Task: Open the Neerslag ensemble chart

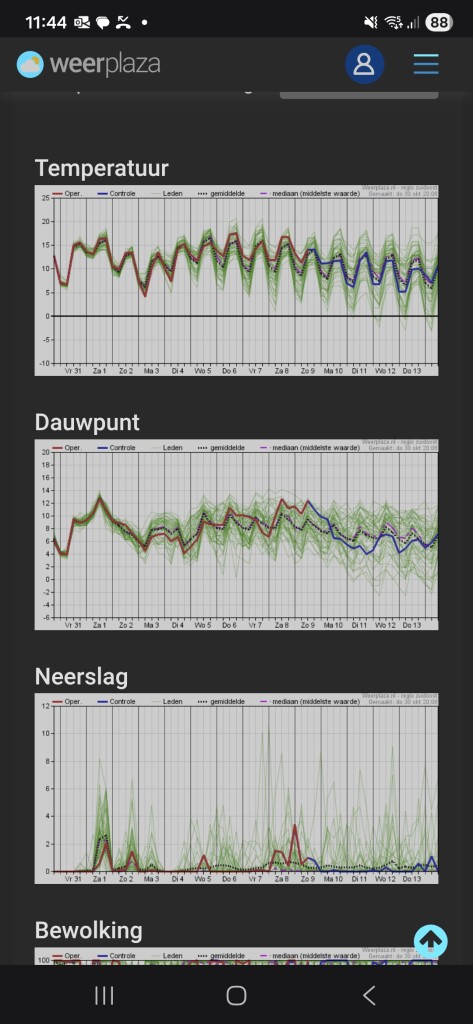Action: click(x=236, y=788)
